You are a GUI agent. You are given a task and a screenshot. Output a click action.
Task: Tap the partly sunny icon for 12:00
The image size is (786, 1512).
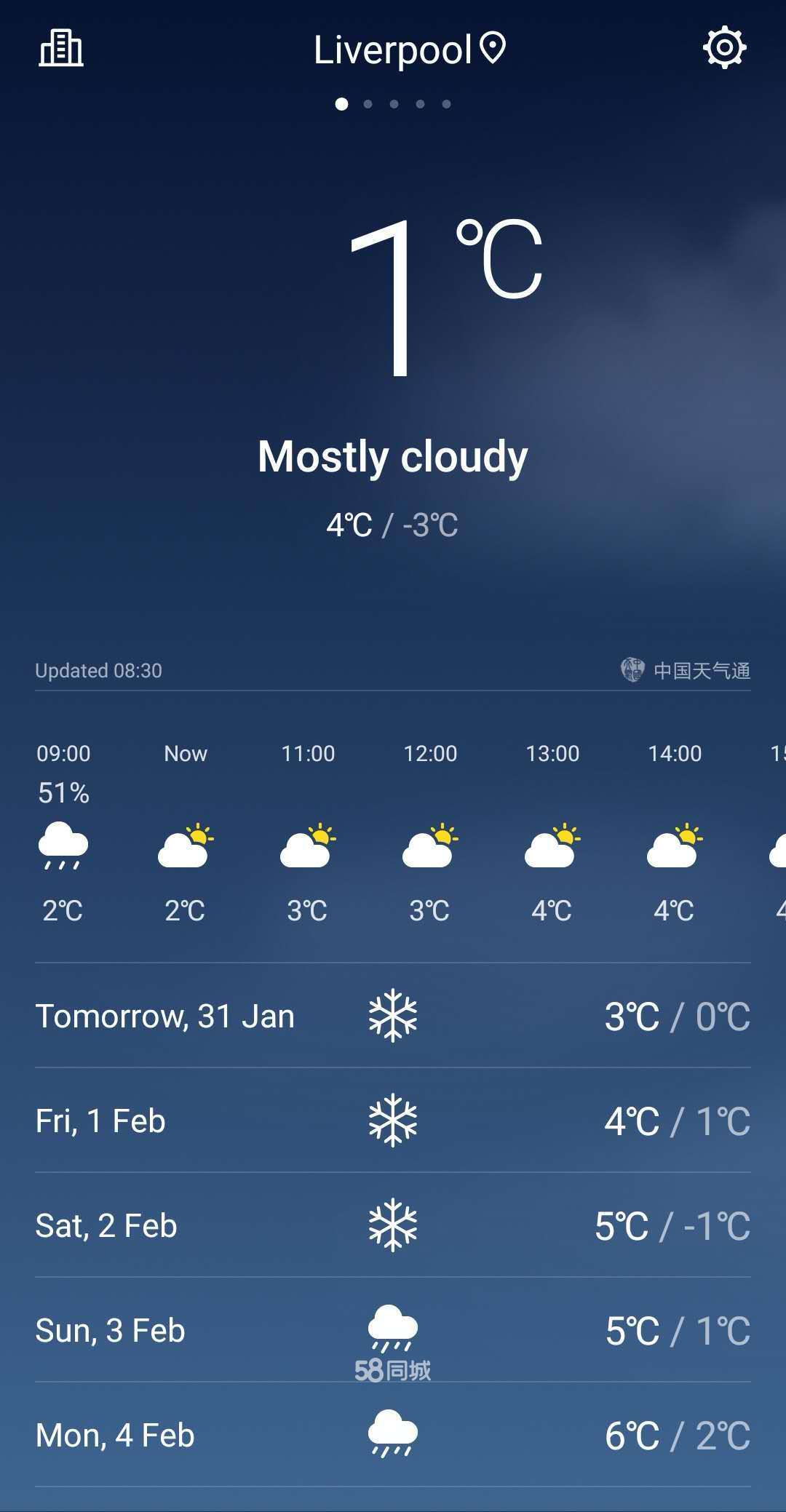pos(431,848)
